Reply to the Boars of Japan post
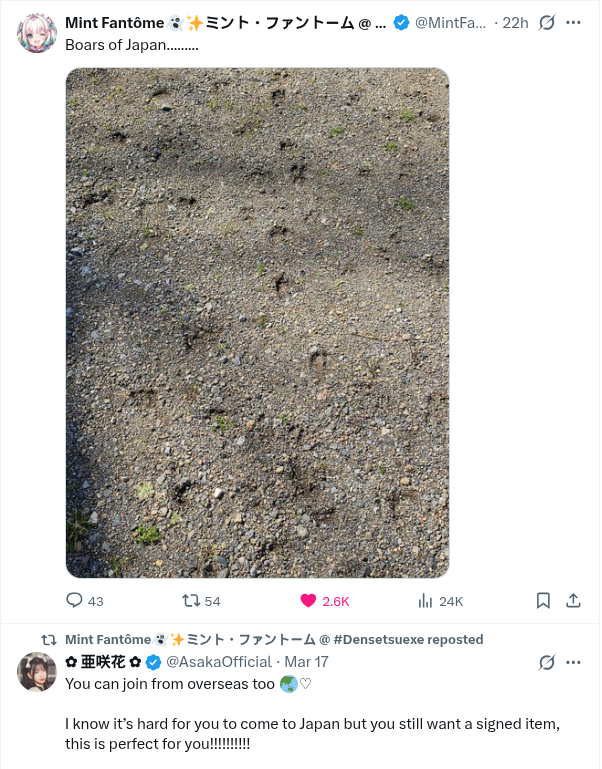602x769 pixels. coord(85,601)
